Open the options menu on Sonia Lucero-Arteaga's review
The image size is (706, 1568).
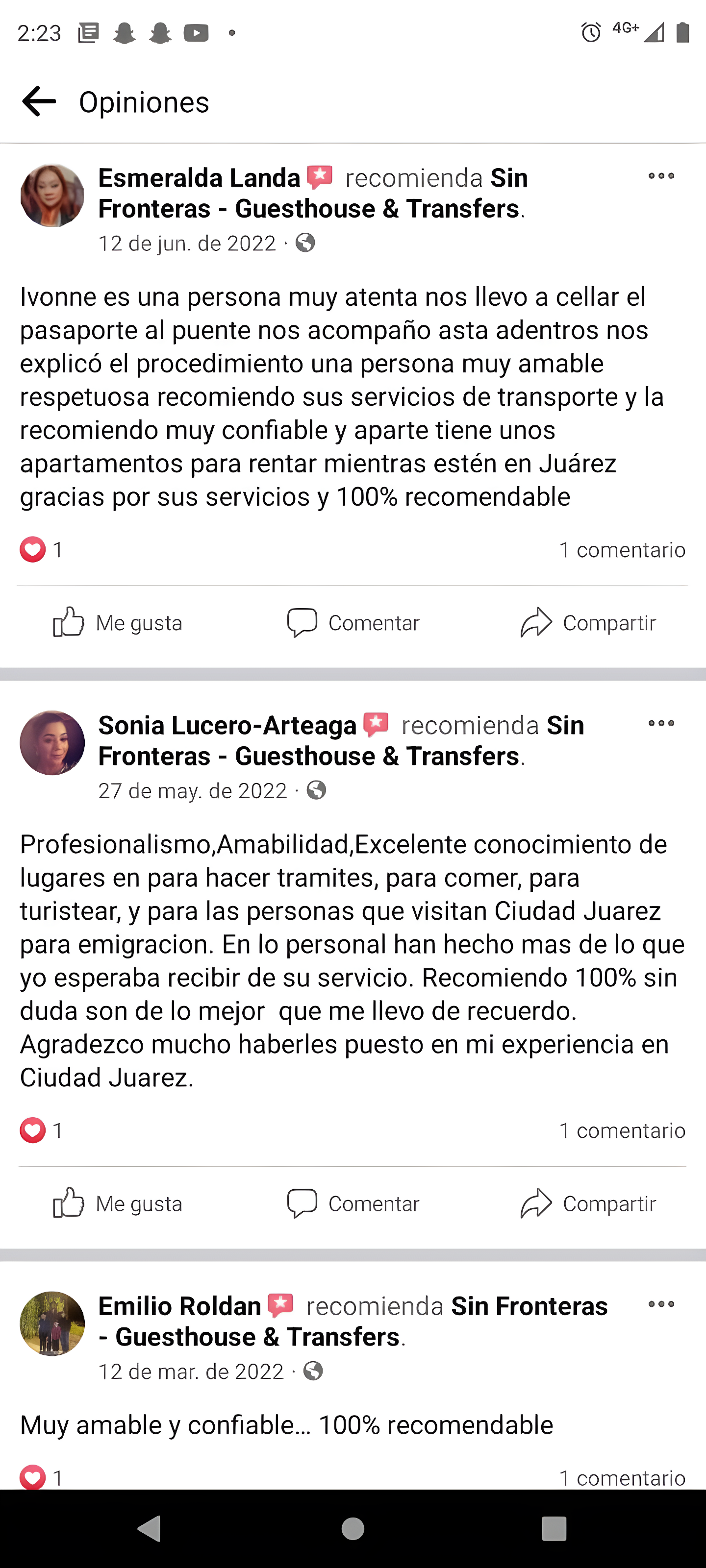(x=661, y=724)
